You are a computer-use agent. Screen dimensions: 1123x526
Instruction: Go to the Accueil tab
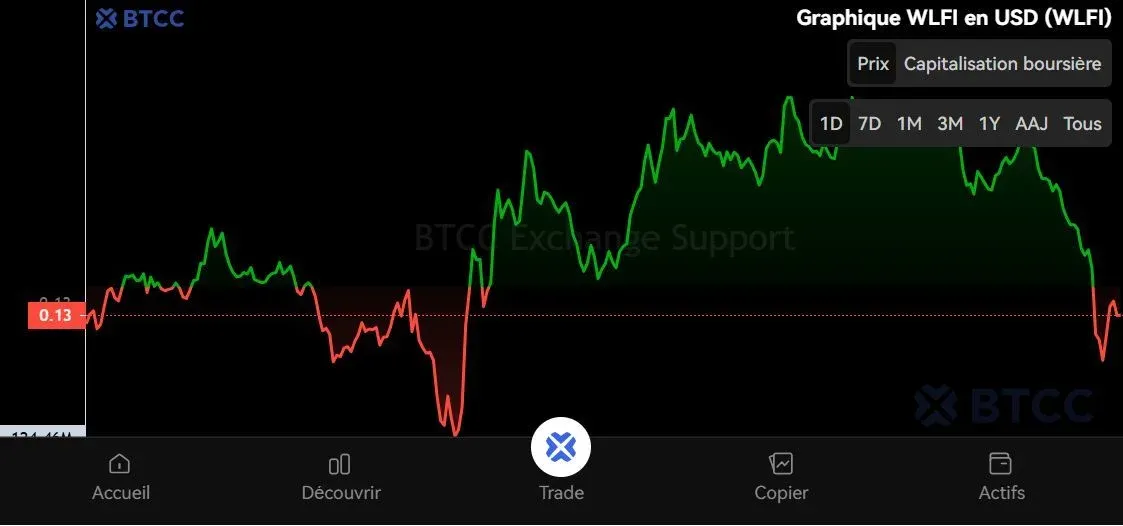tap(120, 476)
